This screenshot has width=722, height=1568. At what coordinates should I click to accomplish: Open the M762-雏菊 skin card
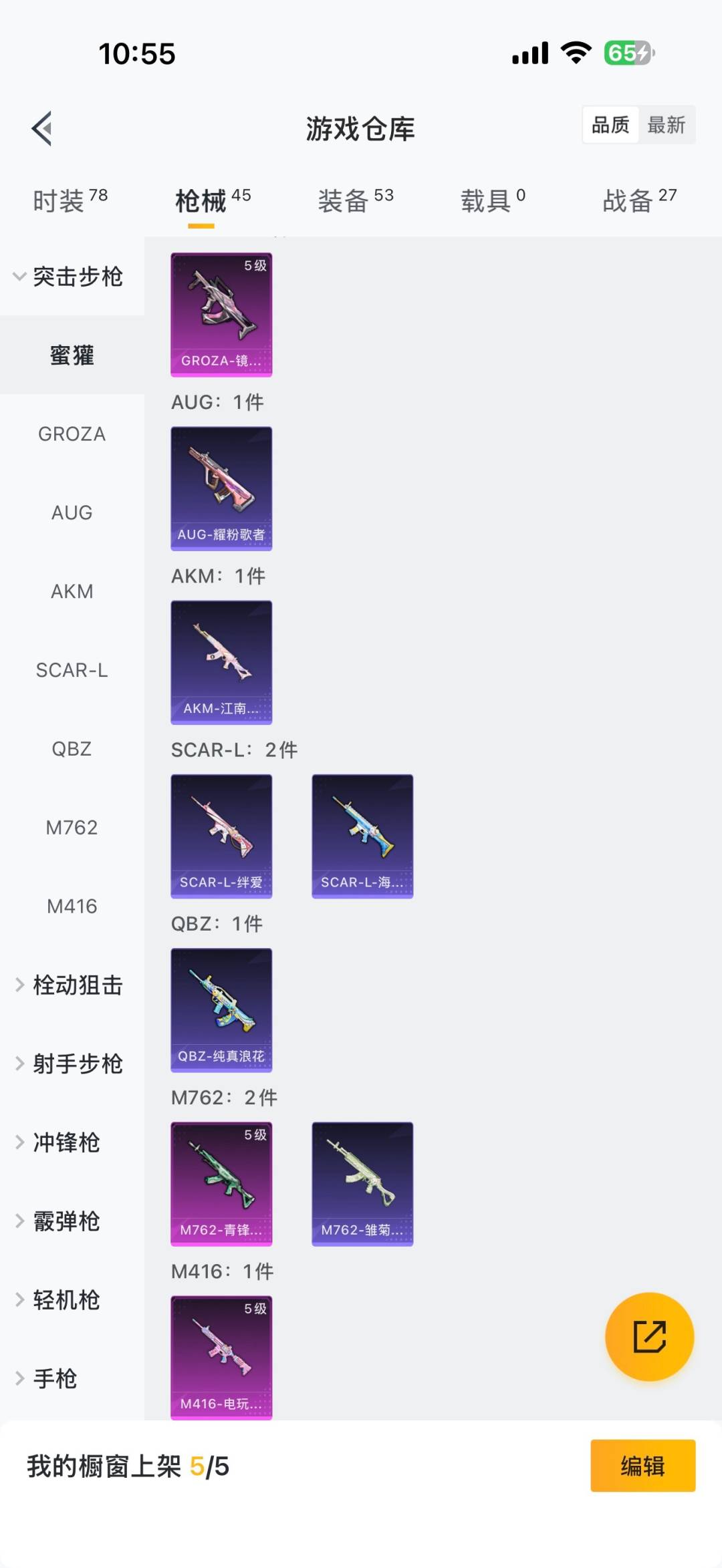click(362, 1183)
